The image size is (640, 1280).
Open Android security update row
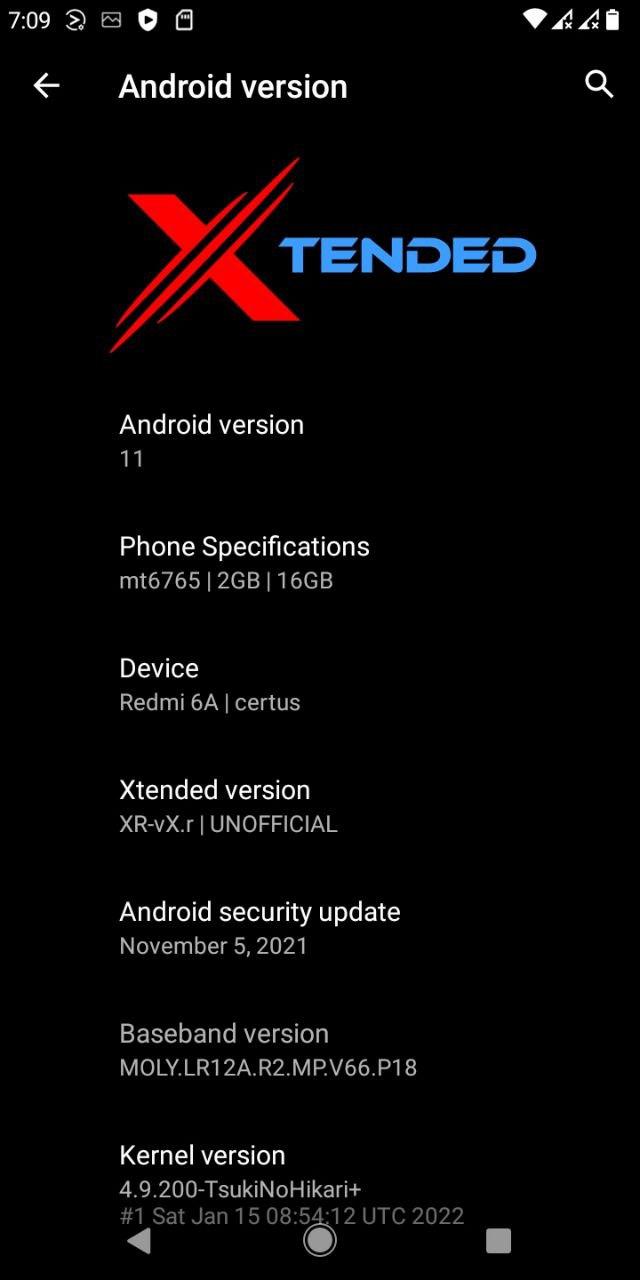pyautogui.click(x=320, y=929)
